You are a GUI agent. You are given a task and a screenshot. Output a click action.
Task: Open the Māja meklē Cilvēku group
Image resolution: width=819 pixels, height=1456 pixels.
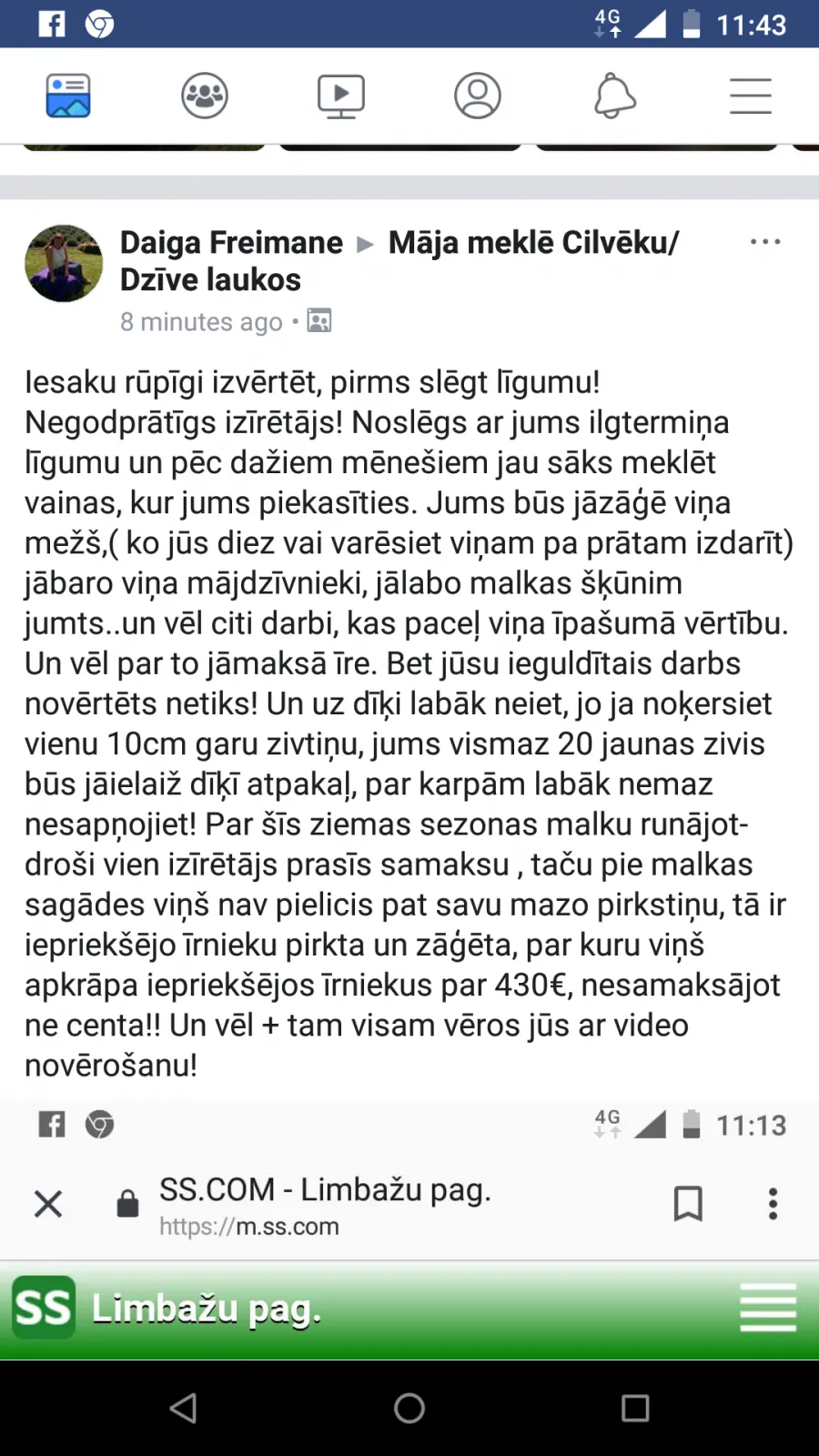(x=399, y=261)
